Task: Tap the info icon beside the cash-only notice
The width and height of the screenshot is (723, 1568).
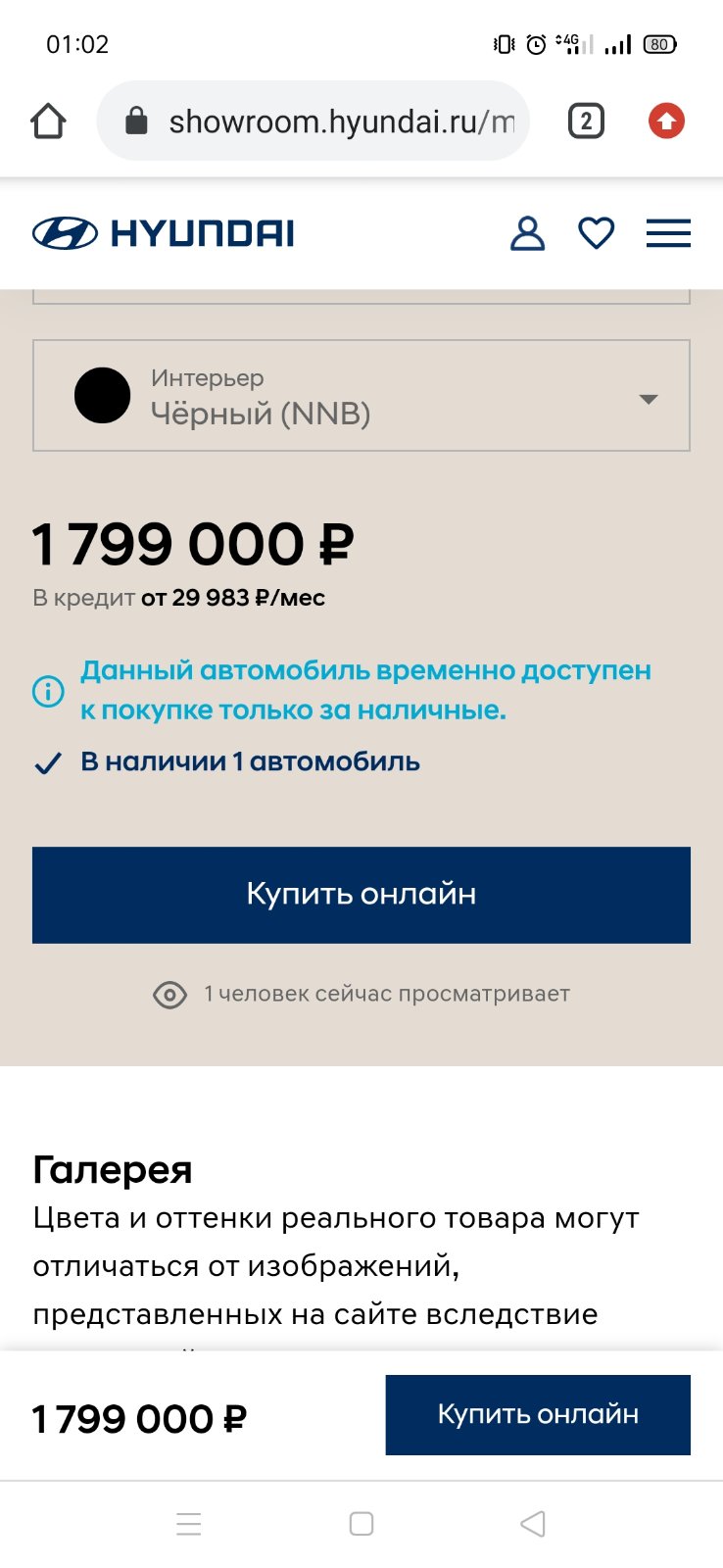Action: click(x=48, y=691)
